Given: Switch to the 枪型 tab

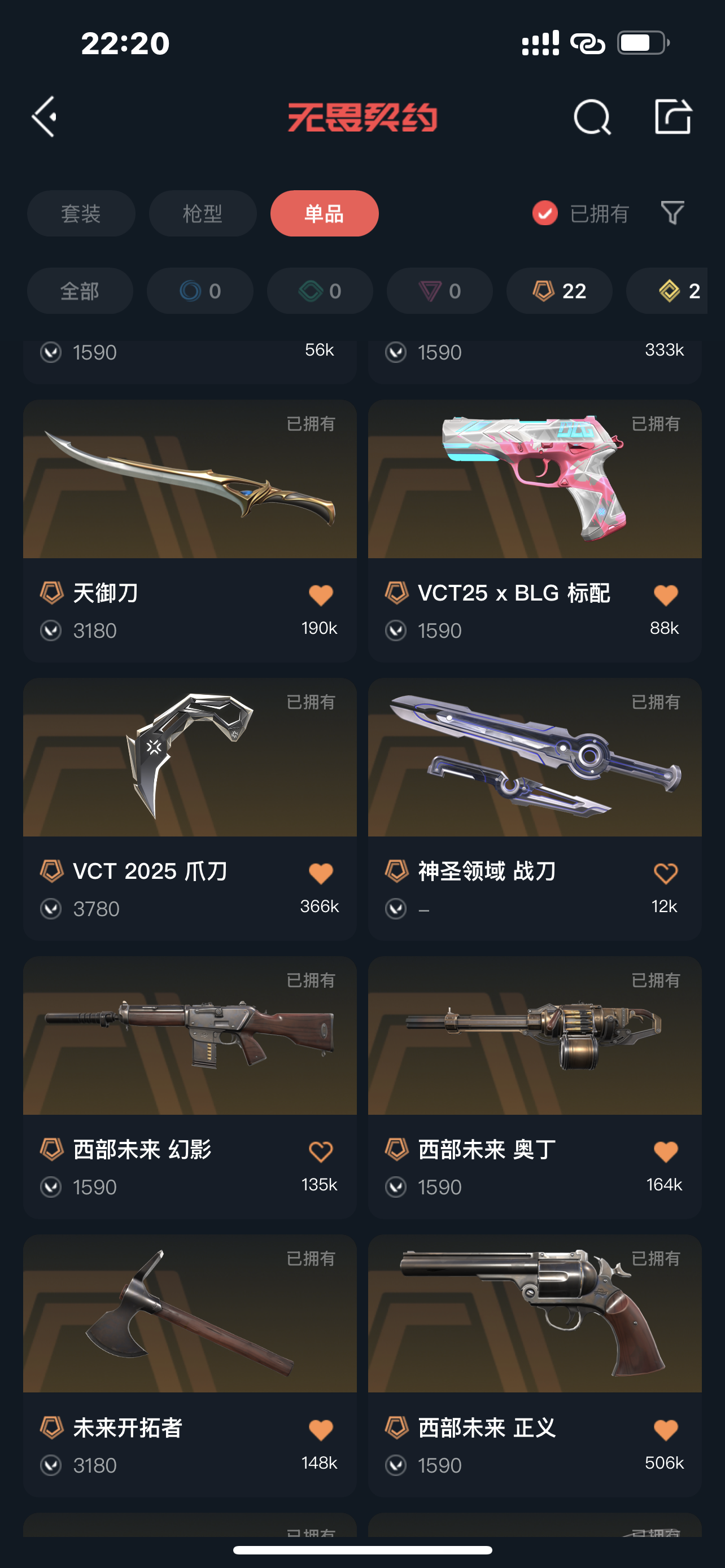Looking at the screenshot, I should tap(203, 214).
